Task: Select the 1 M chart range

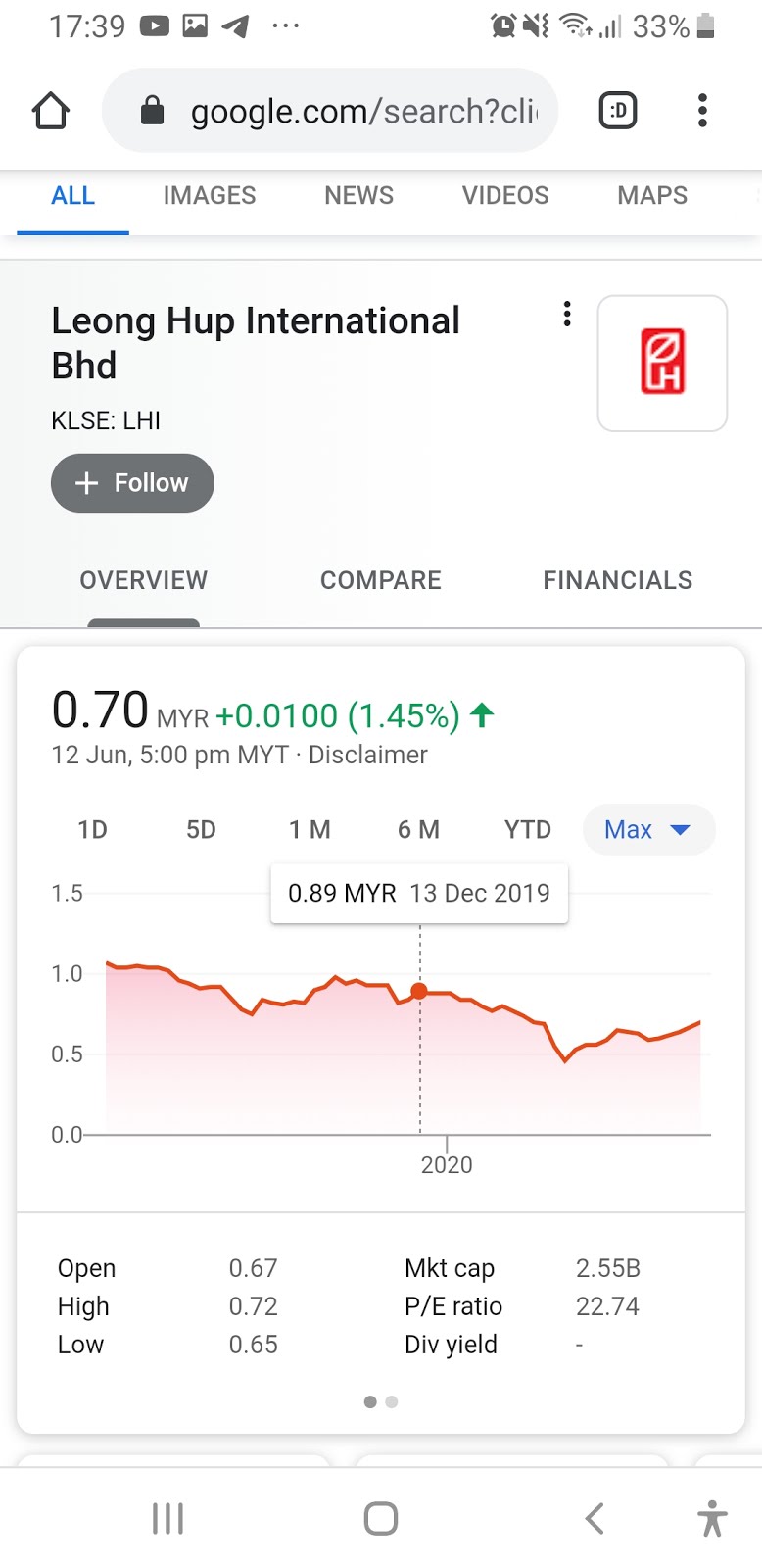Action: [310, 830]
